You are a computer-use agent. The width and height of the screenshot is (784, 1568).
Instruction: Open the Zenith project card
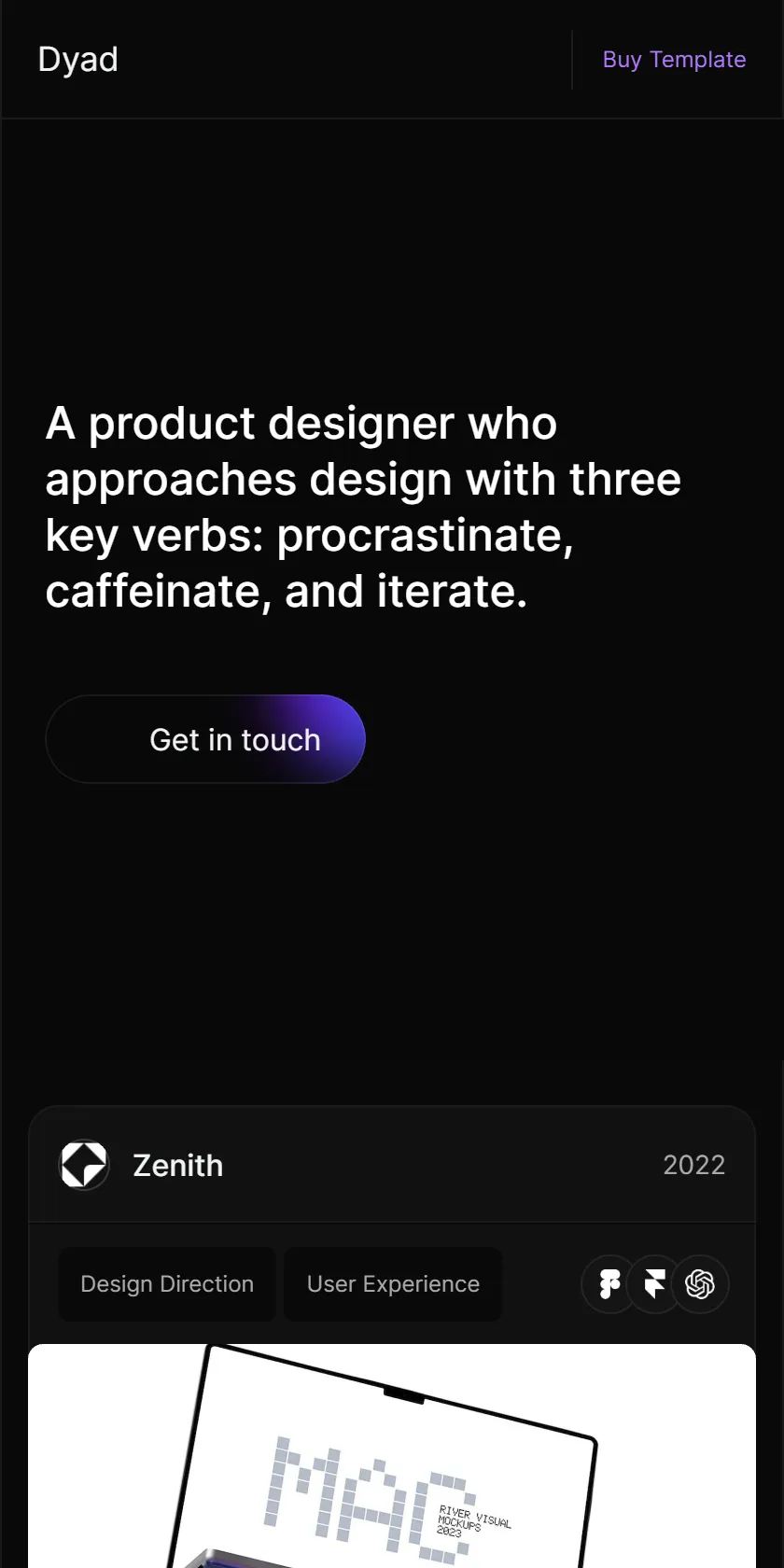(392, 1337)
